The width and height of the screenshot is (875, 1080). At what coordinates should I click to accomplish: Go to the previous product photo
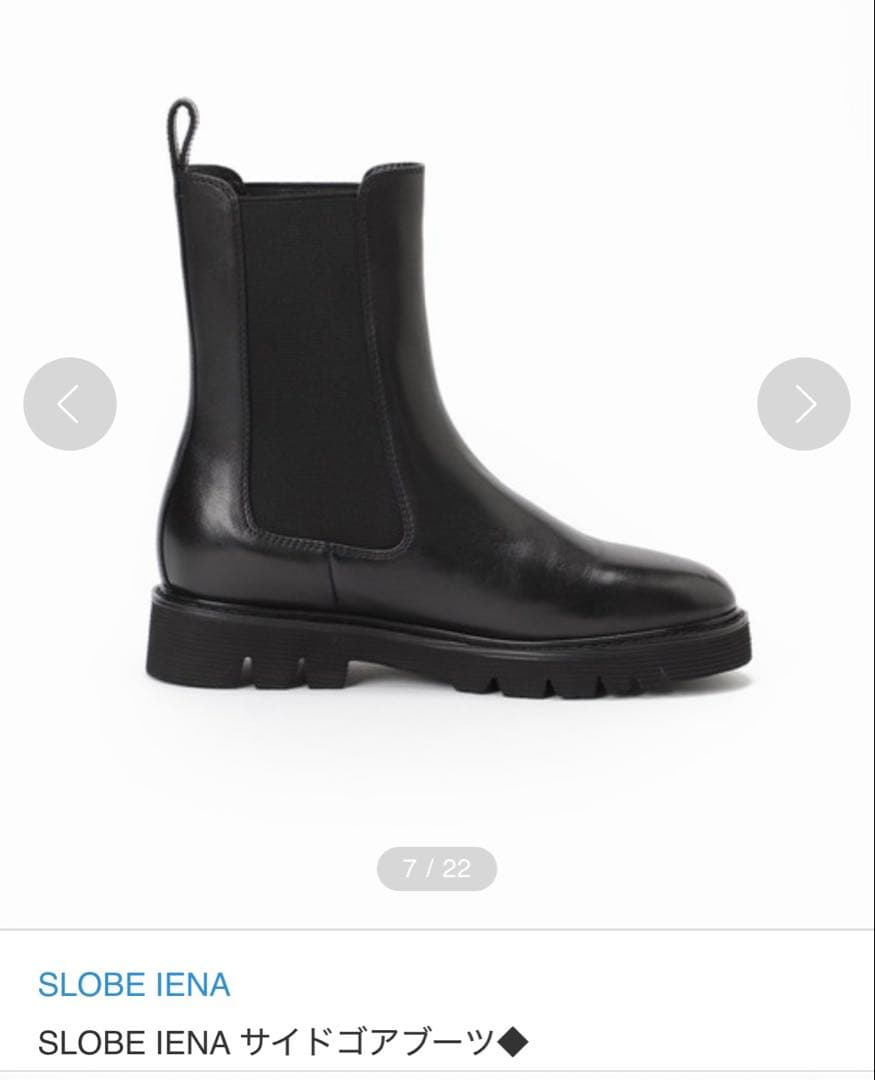coord(70,404)
